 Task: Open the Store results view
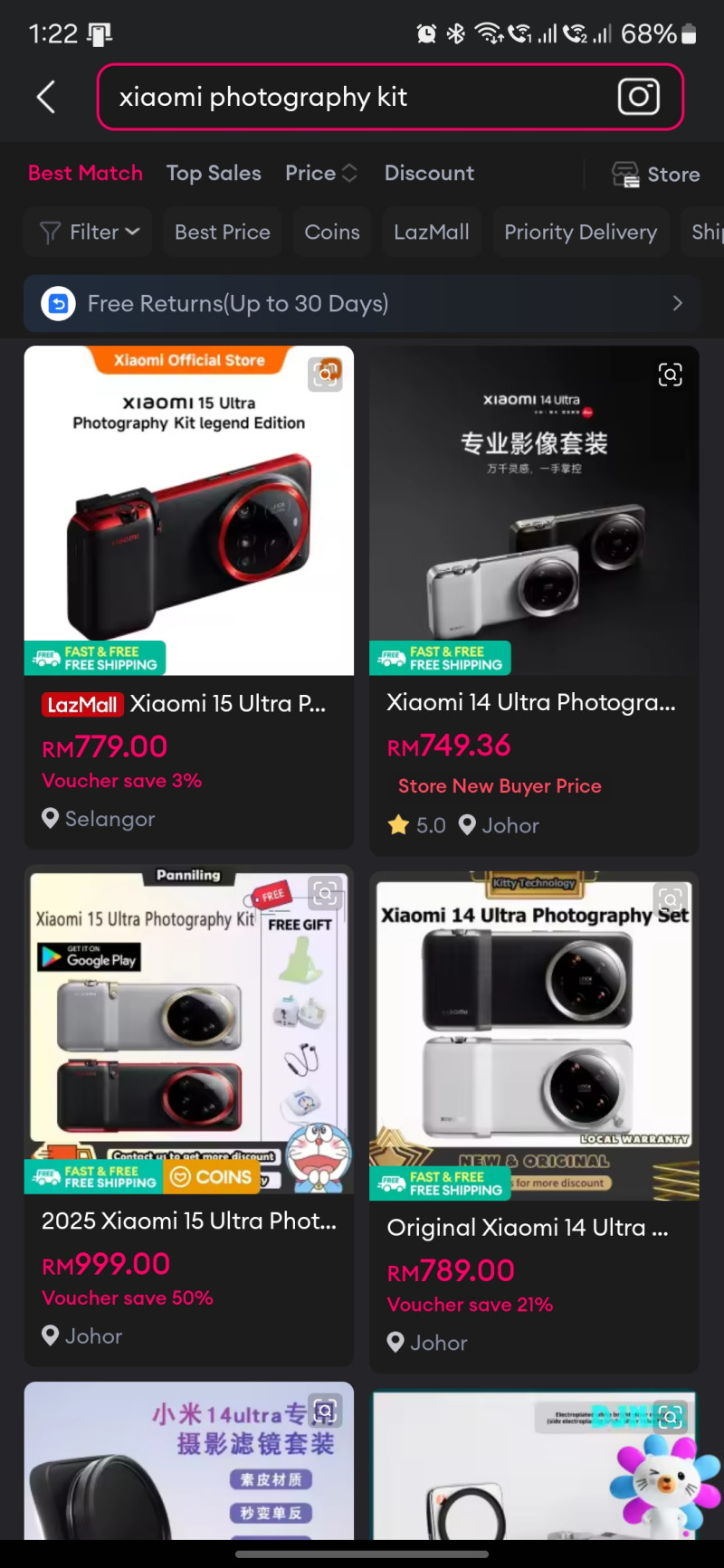pyautogui.click(x=656, y=174)
